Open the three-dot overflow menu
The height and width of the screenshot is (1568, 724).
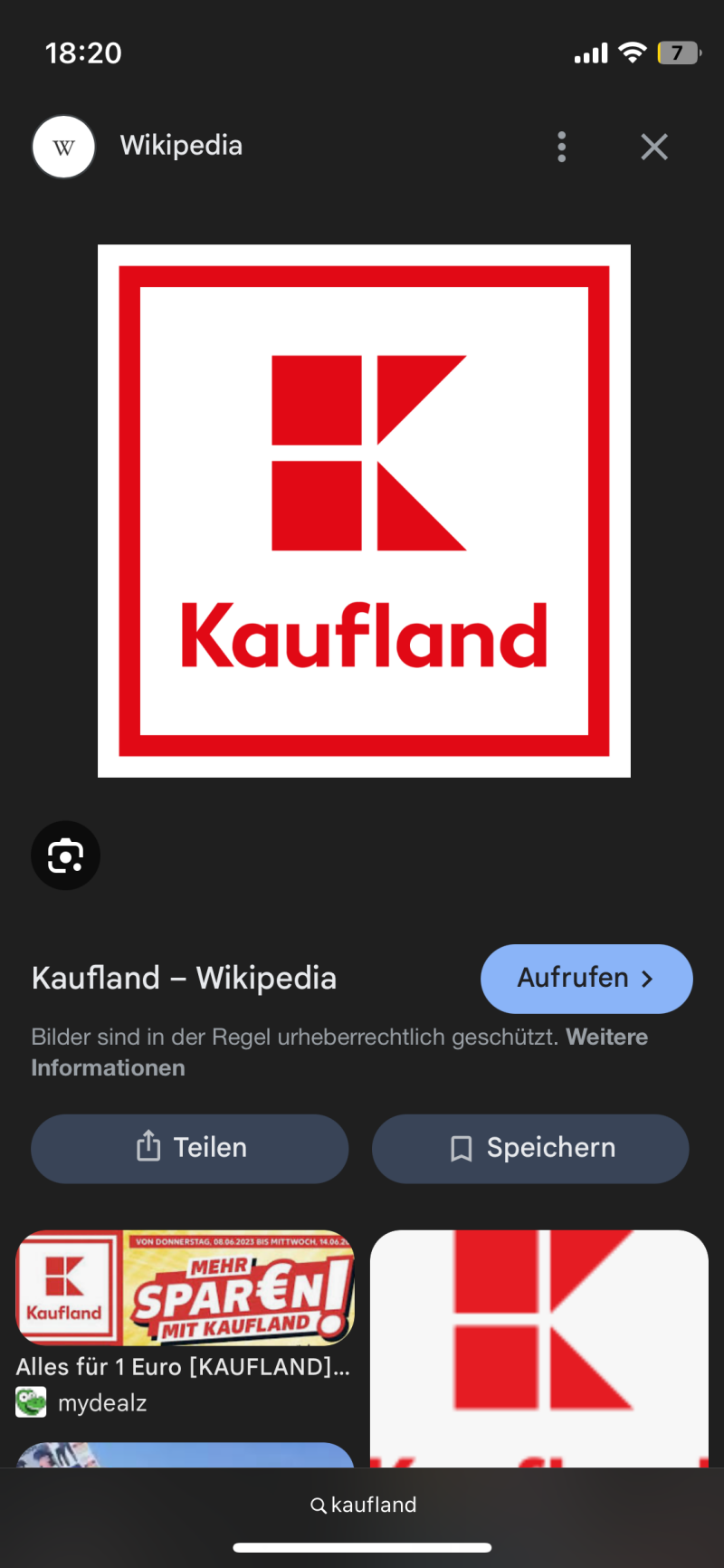pyautogui.click(x=562, y=147)
